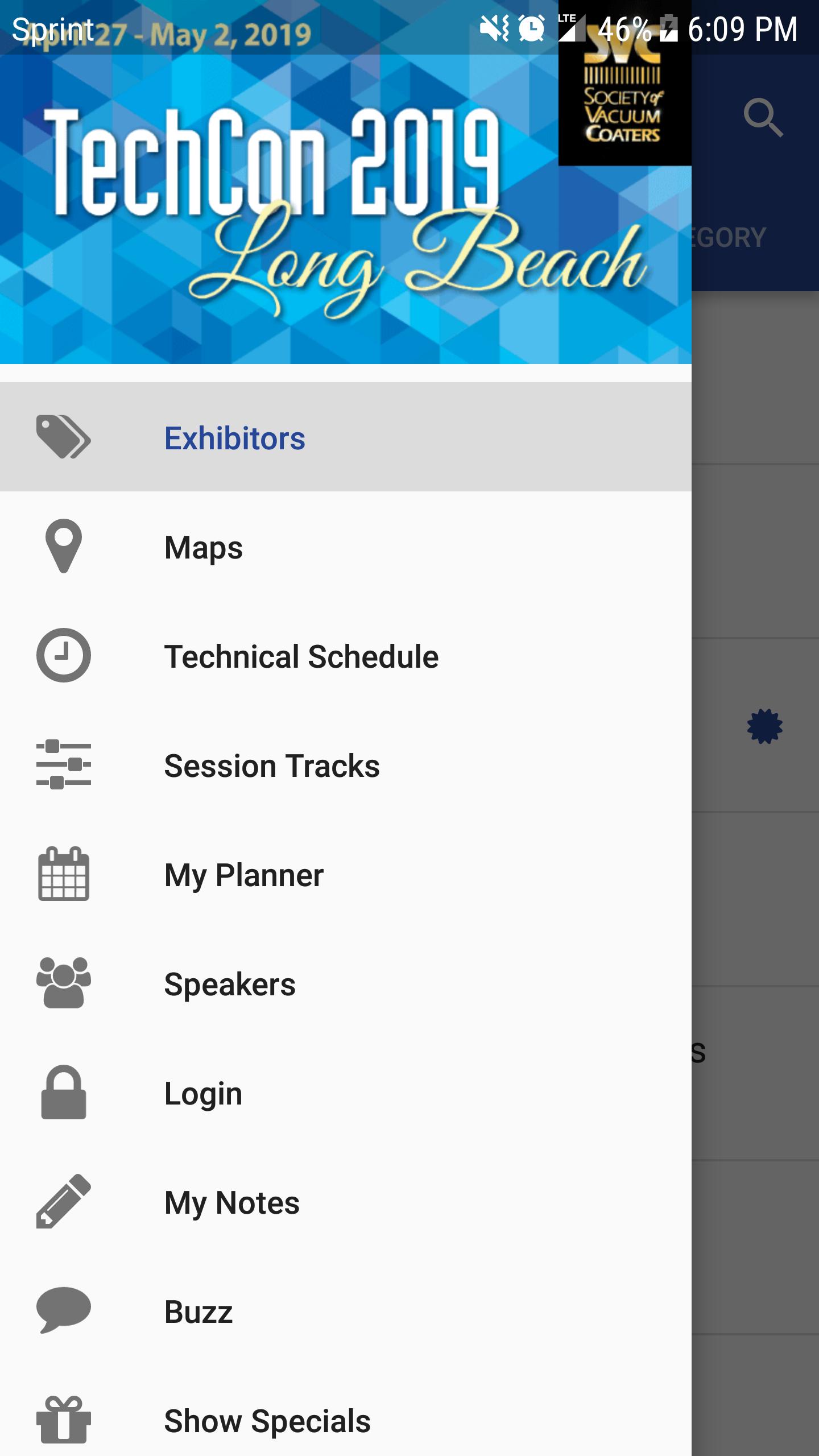
Task: Open the Exhibitors section
Action: click(x=234, y=438)
